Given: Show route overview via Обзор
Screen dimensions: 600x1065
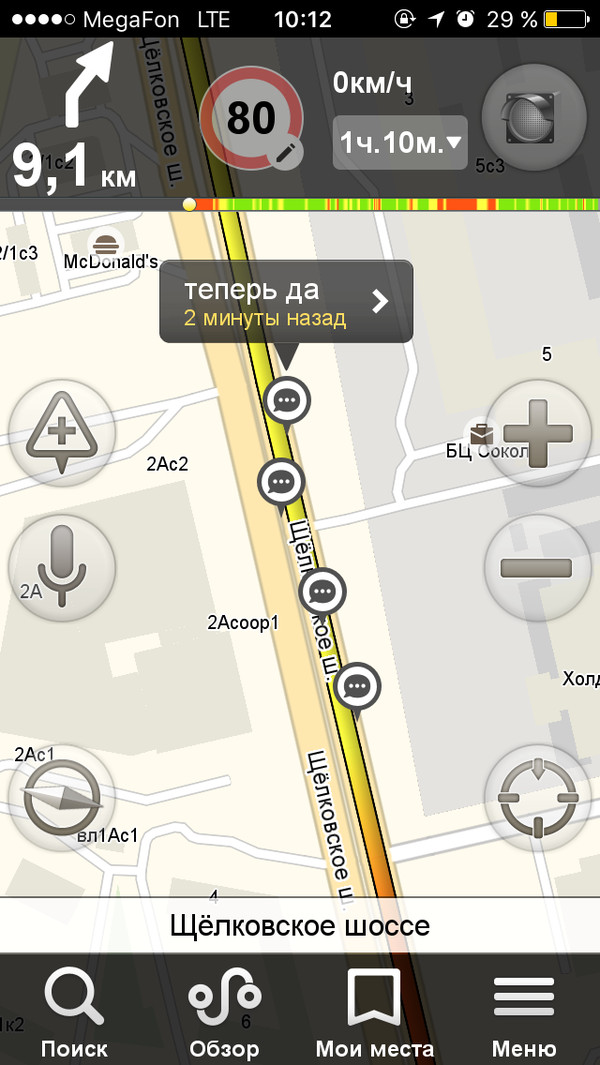Looking at the screenshot, I should tap(224, 1013).
